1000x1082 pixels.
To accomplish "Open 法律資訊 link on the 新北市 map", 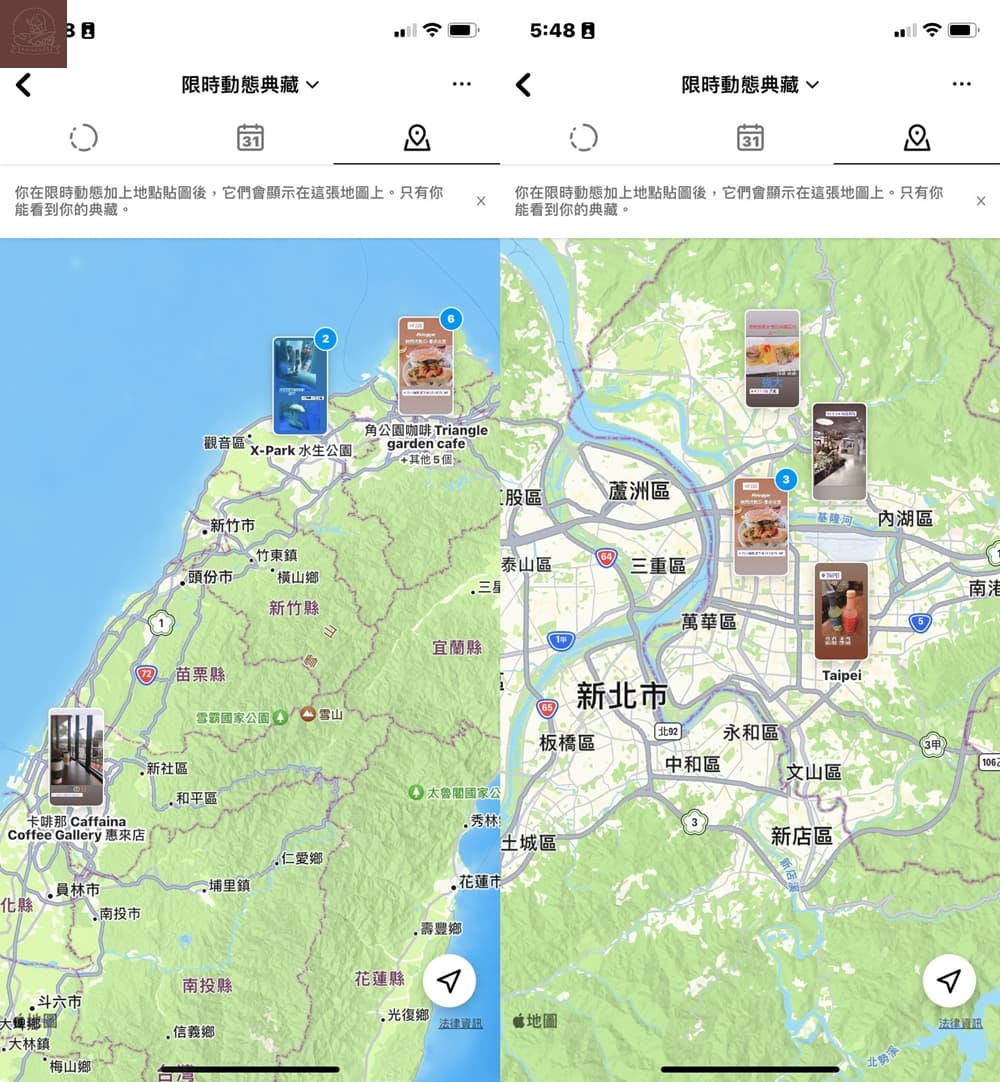I will 960,1023.
